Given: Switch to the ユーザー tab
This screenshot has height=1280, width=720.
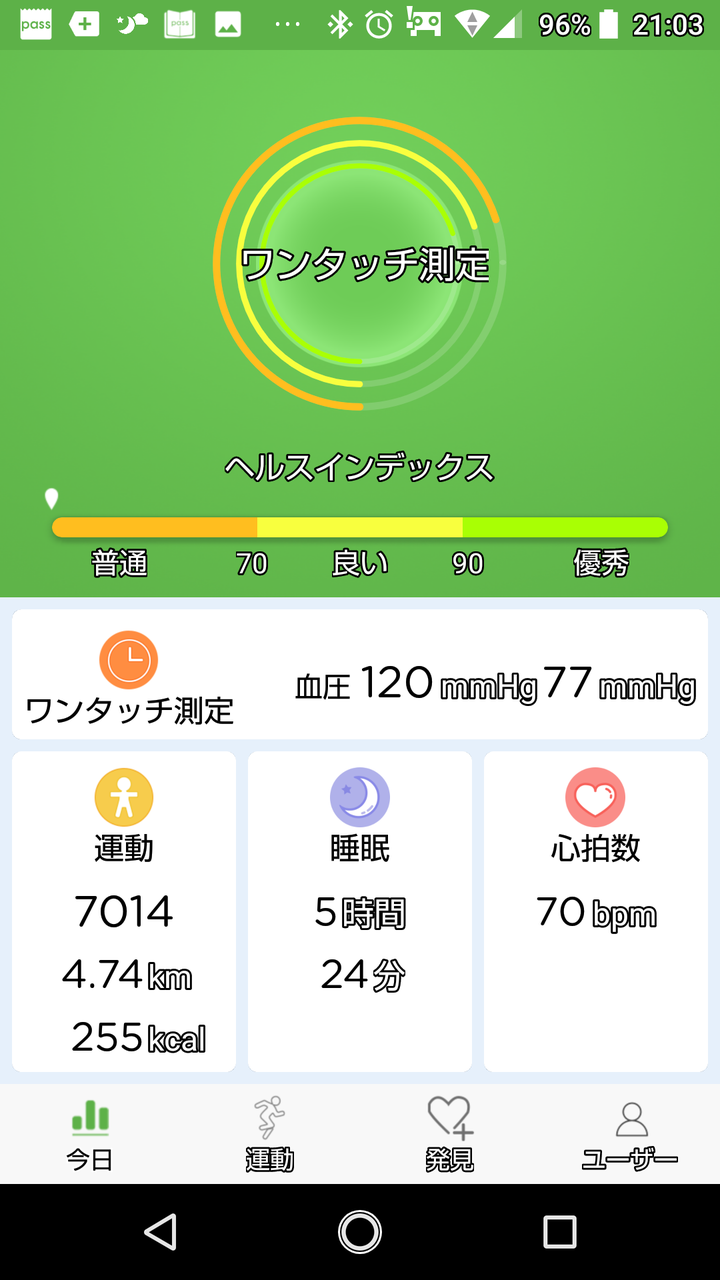Looking at the screenshot, I should pos(630,1135).
